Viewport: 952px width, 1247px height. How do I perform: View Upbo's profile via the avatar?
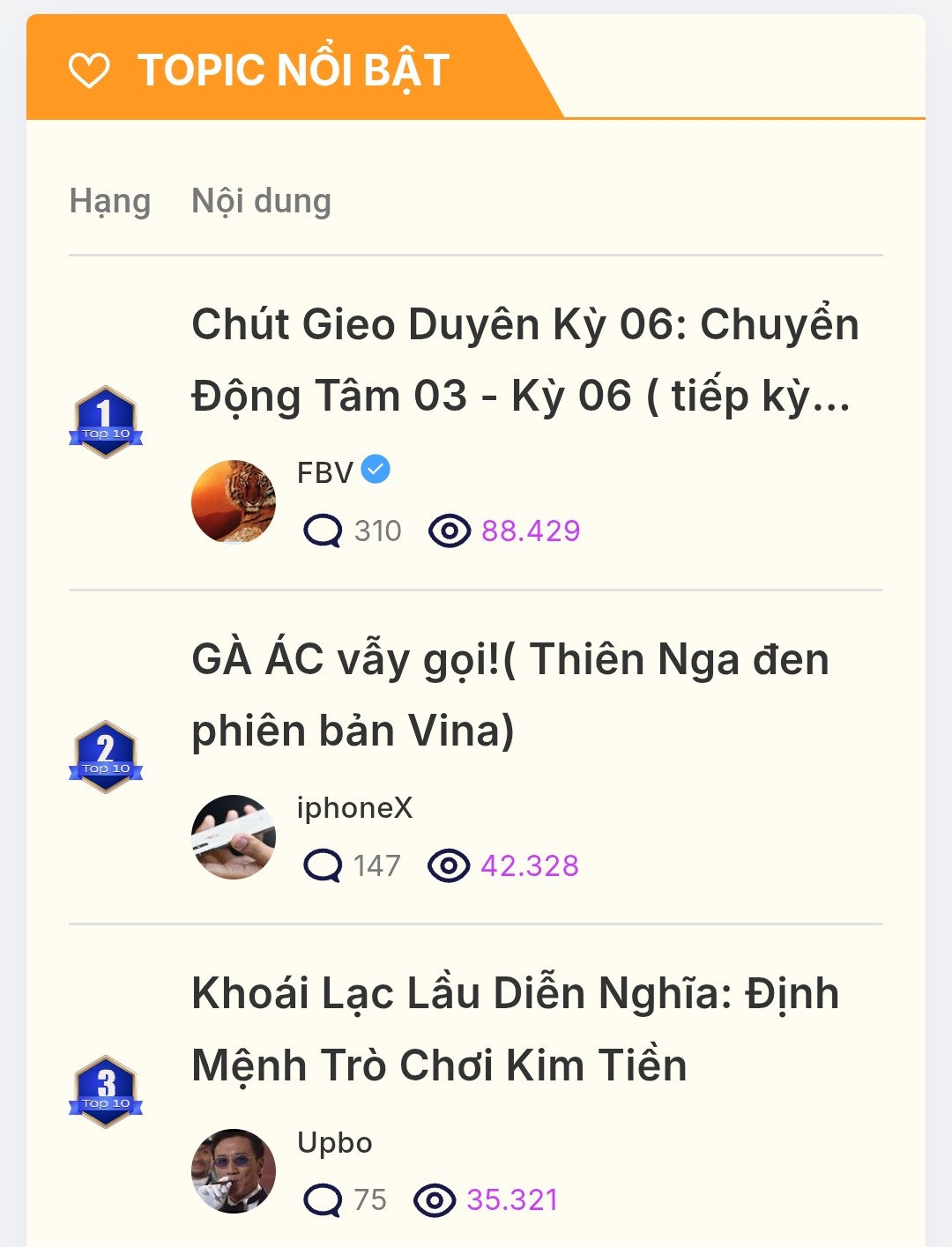coord(234,1171)
